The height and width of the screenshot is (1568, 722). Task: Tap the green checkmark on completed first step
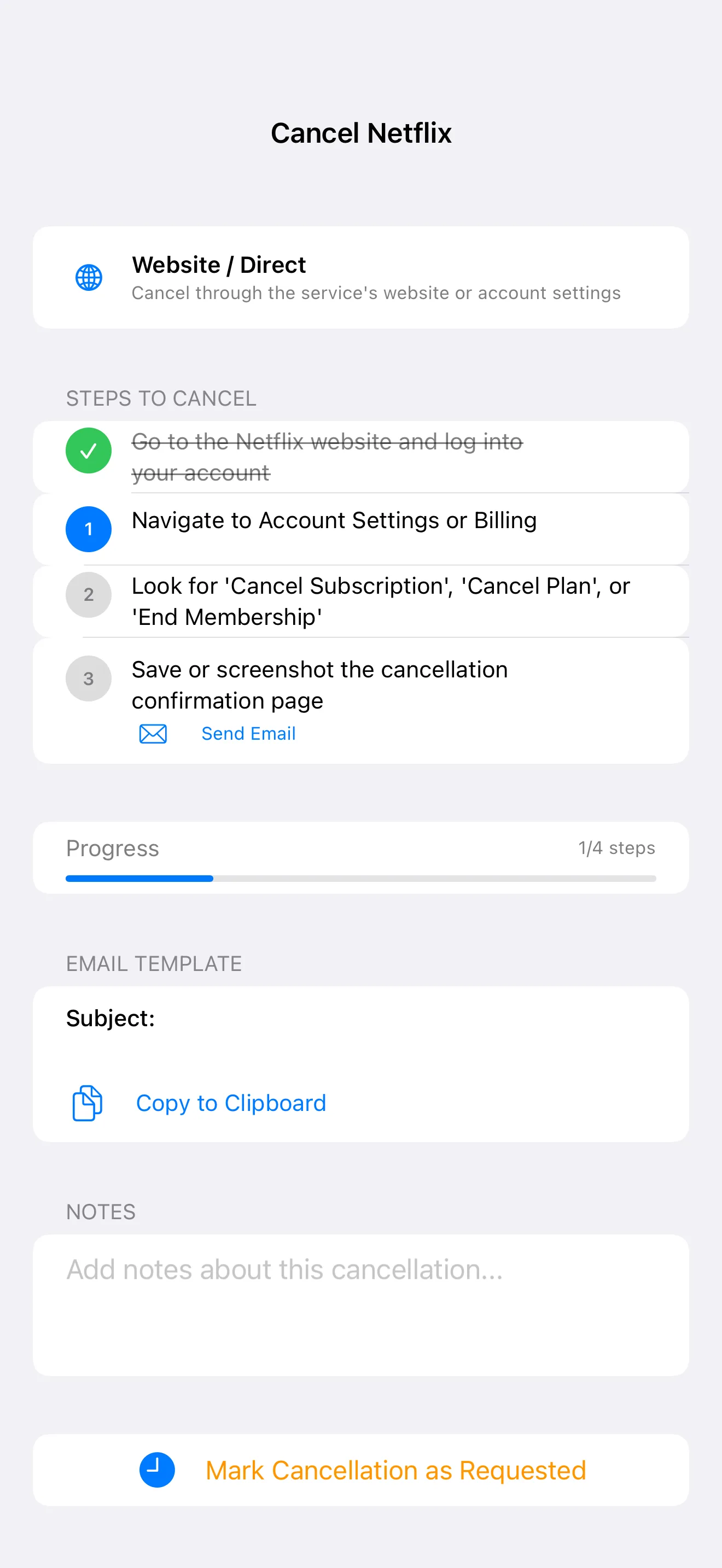coord(88,450)
